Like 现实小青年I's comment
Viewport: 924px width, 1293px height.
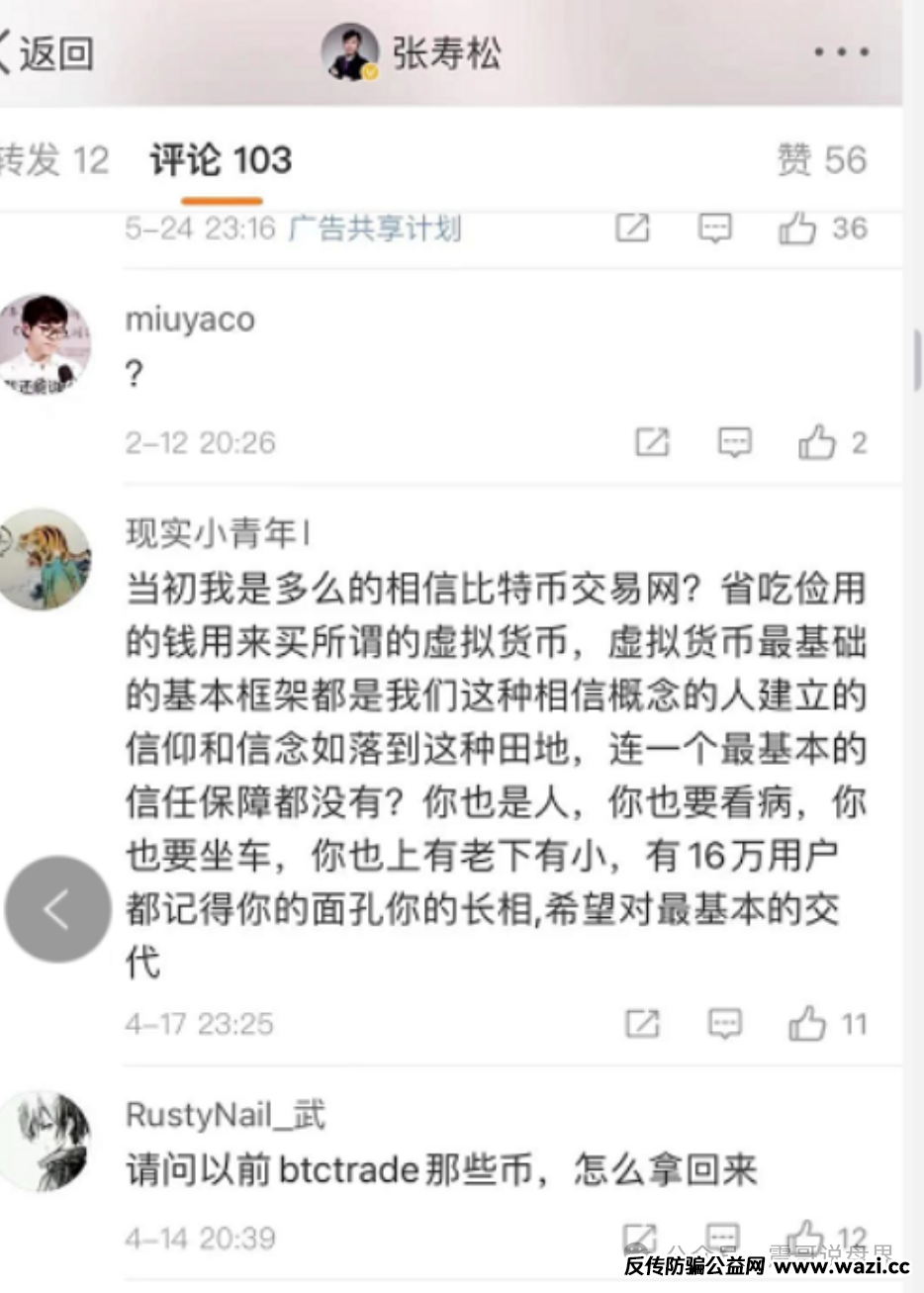click(x=807, y=1023)
